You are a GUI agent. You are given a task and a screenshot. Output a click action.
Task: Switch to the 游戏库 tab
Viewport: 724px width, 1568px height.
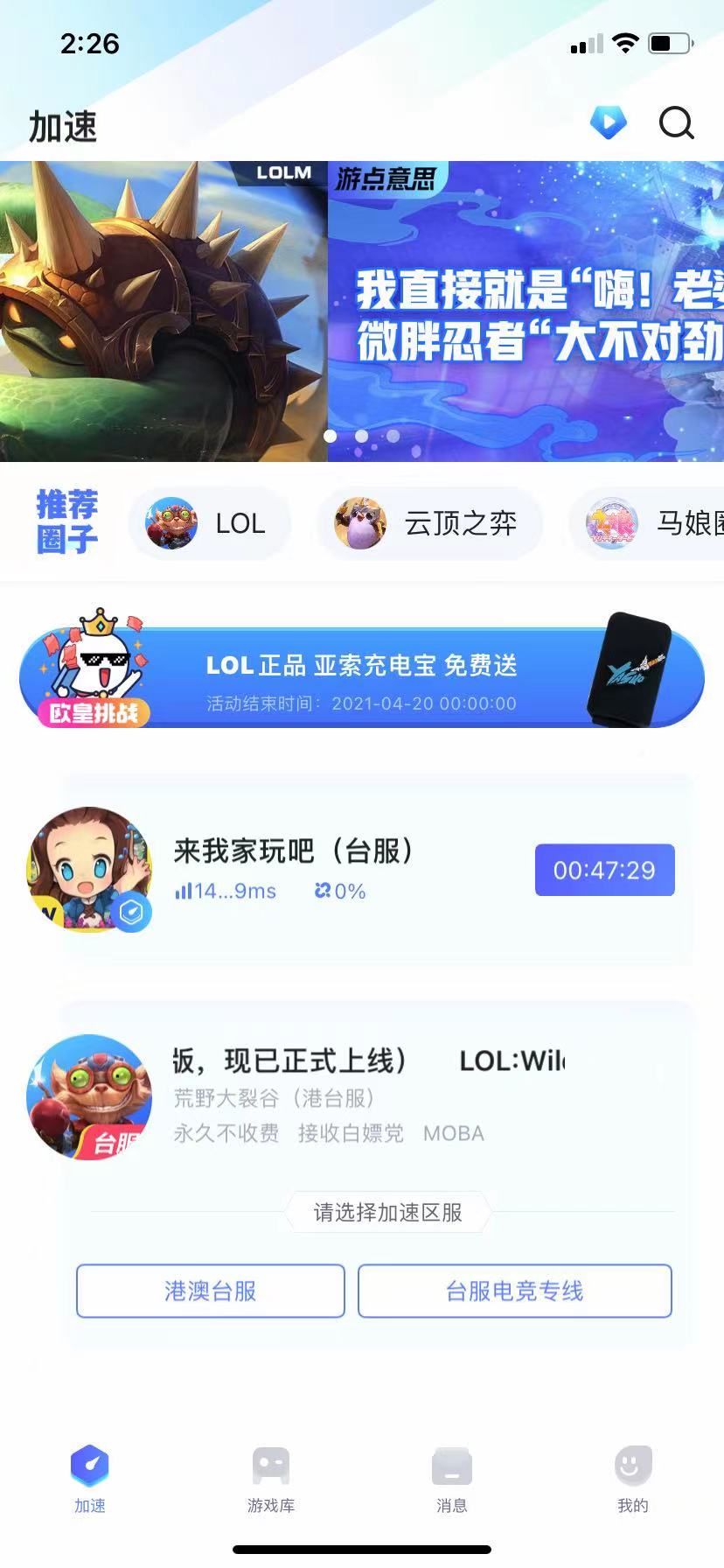271,1480
